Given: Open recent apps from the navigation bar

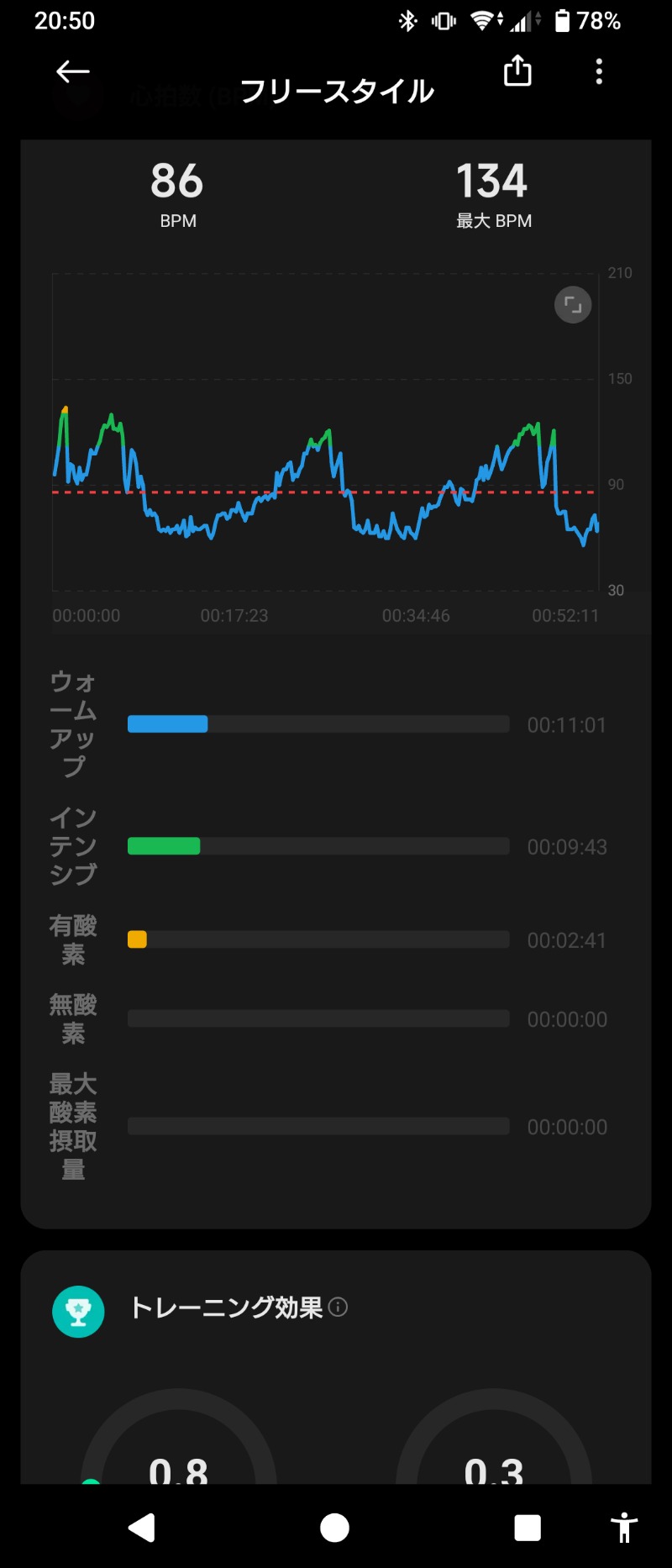Looking at the screenshot, I should click(528, 1528).
